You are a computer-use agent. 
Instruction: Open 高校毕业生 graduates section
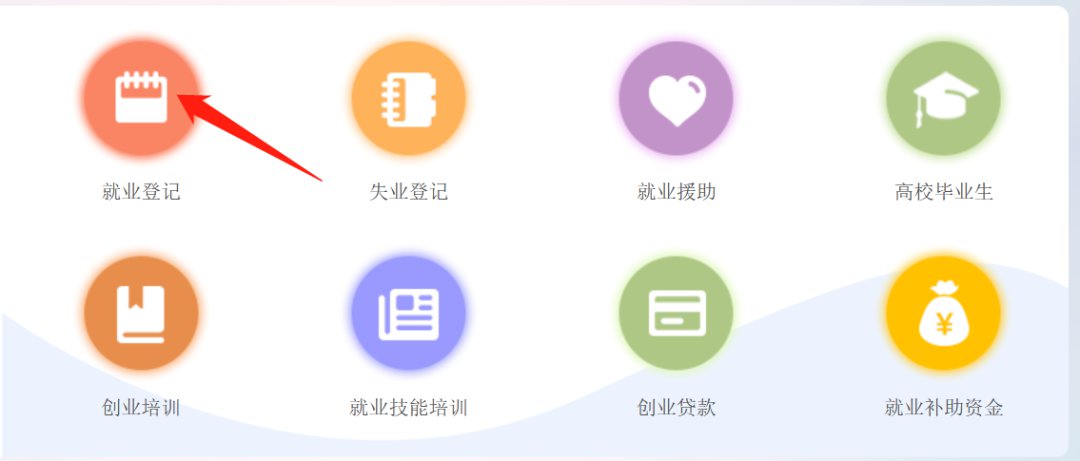coord(943,98)
